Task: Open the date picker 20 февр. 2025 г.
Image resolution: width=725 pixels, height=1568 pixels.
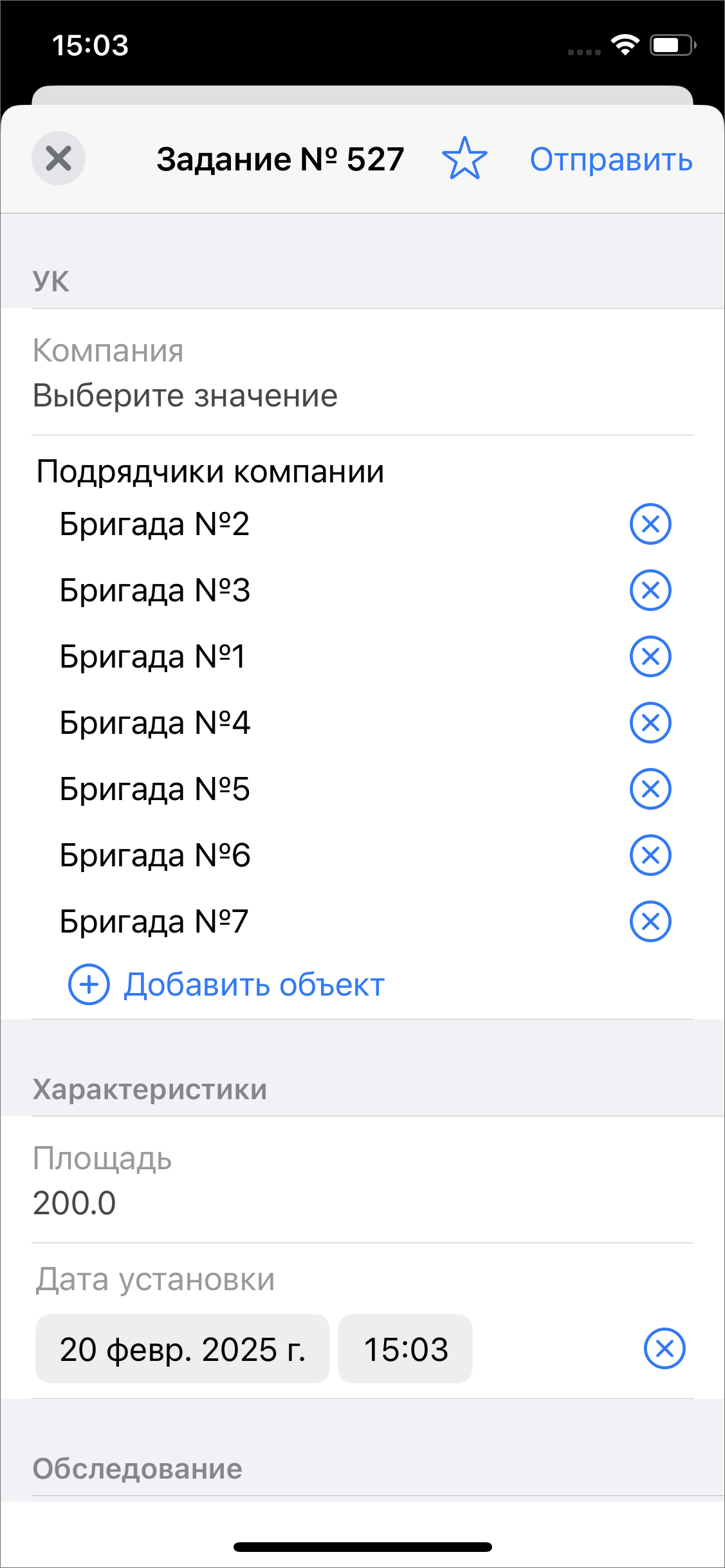Action: [182, 1349]
